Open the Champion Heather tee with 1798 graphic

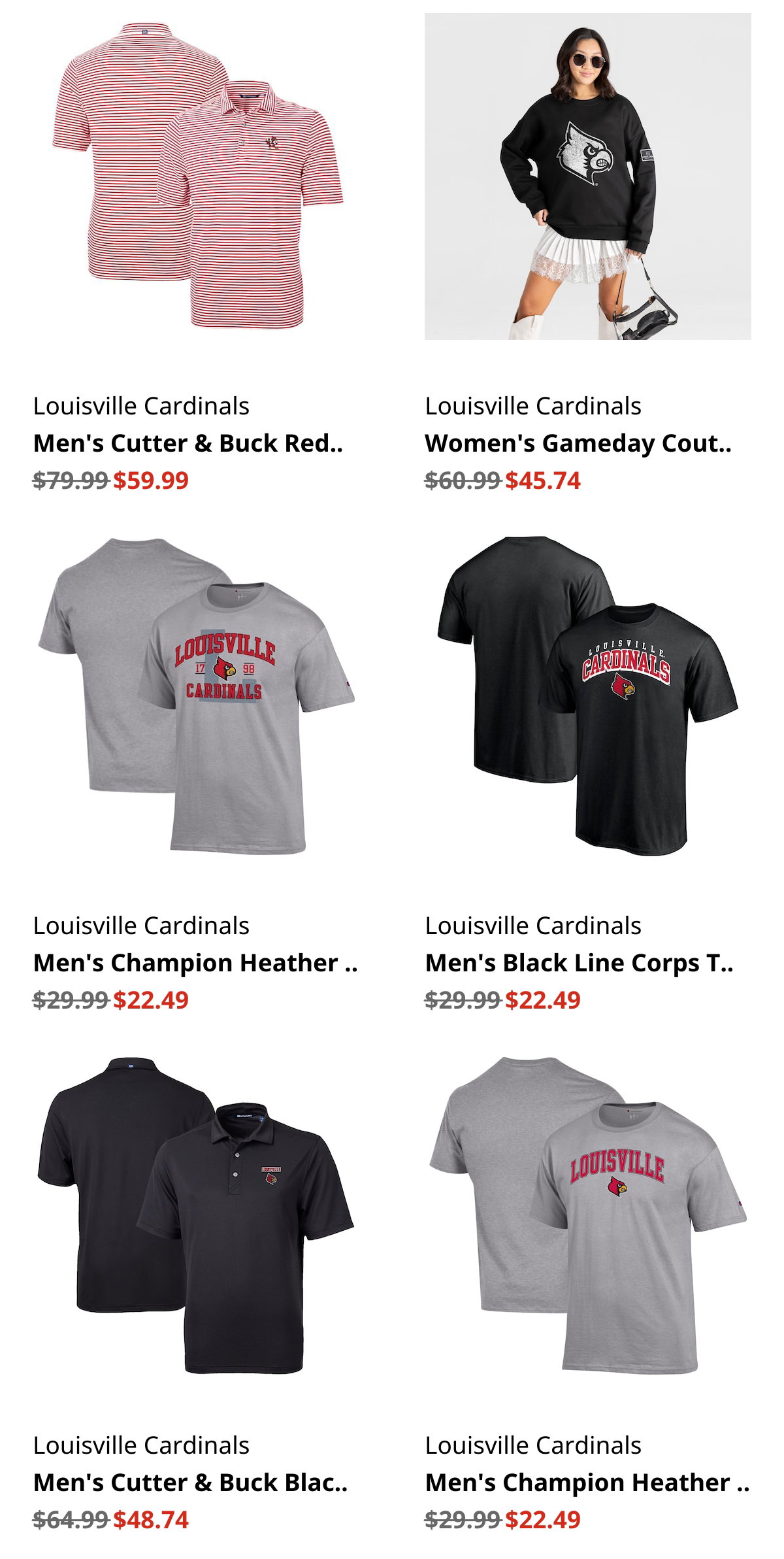click(x=196, y=696)
